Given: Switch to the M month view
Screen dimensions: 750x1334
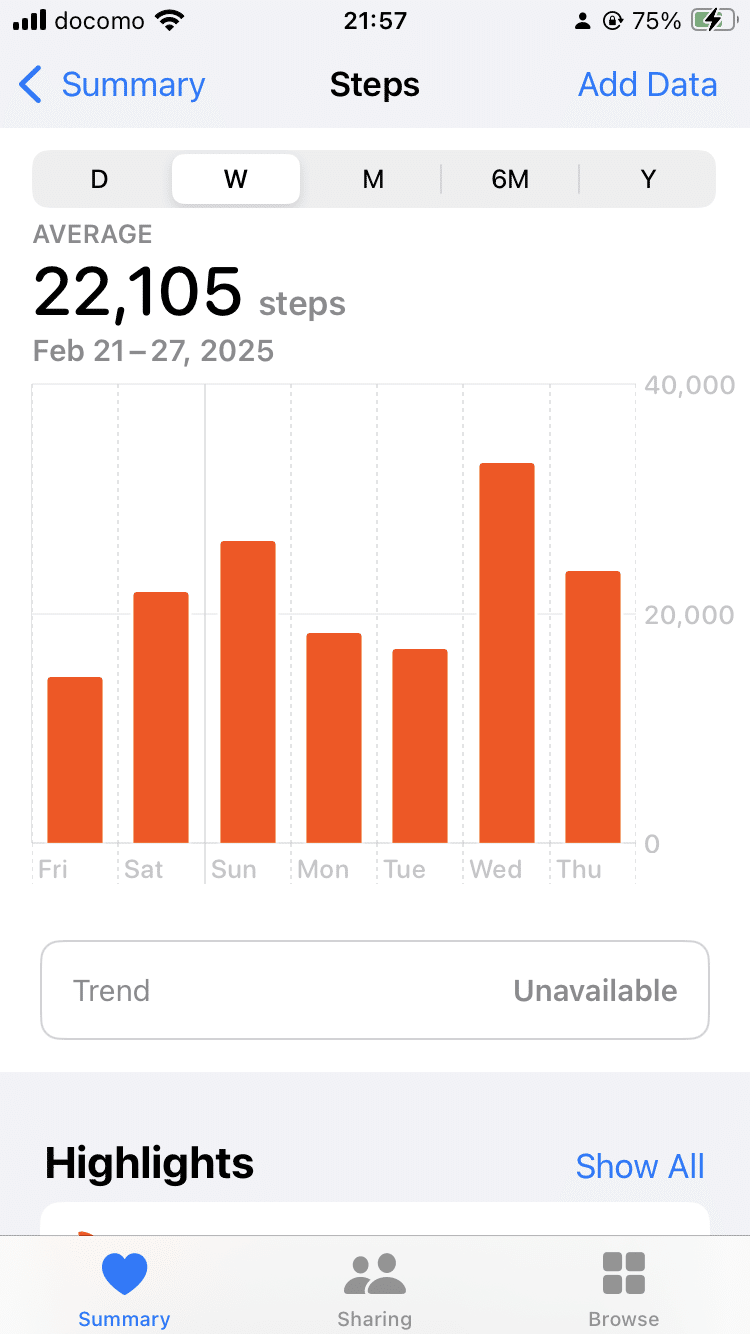Looking at the screenshot, I should click(373, 179).
